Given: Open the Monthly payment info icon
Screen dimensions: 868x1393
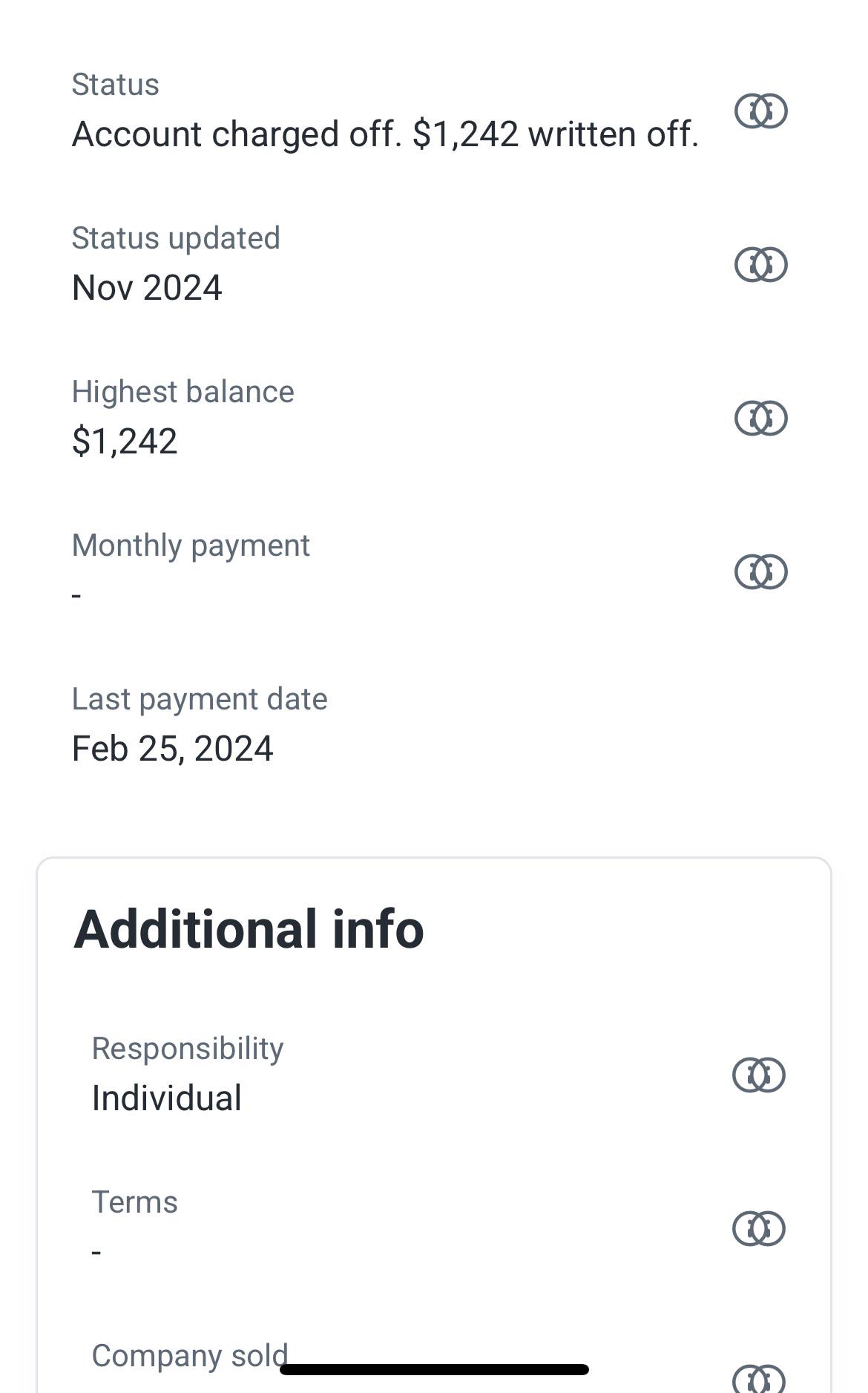Looking at the screenshot, I should click(x=760, y=572).
